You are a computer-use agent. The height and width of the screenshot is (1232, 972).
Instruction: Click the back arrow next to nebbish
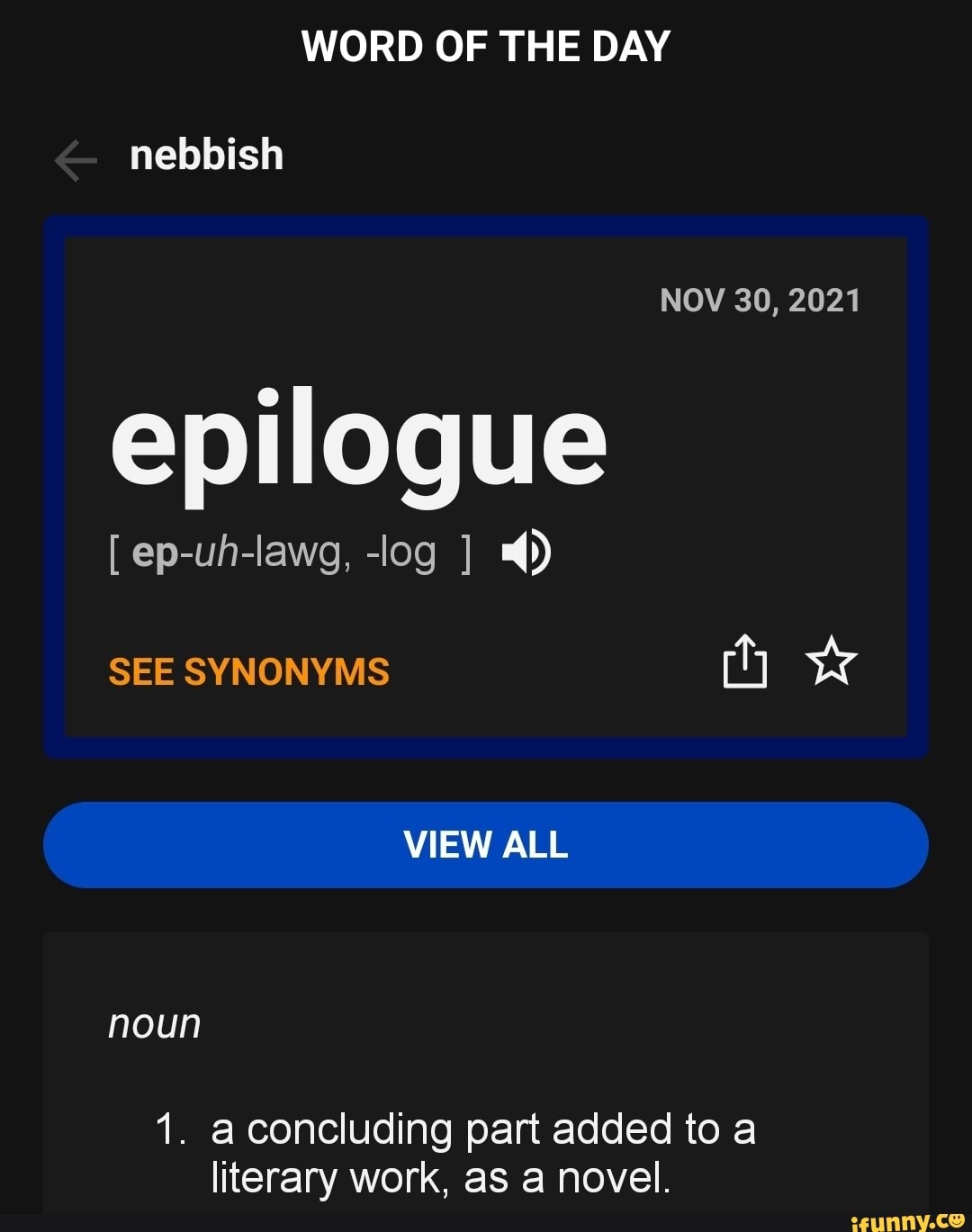click(x=76, y=157)
